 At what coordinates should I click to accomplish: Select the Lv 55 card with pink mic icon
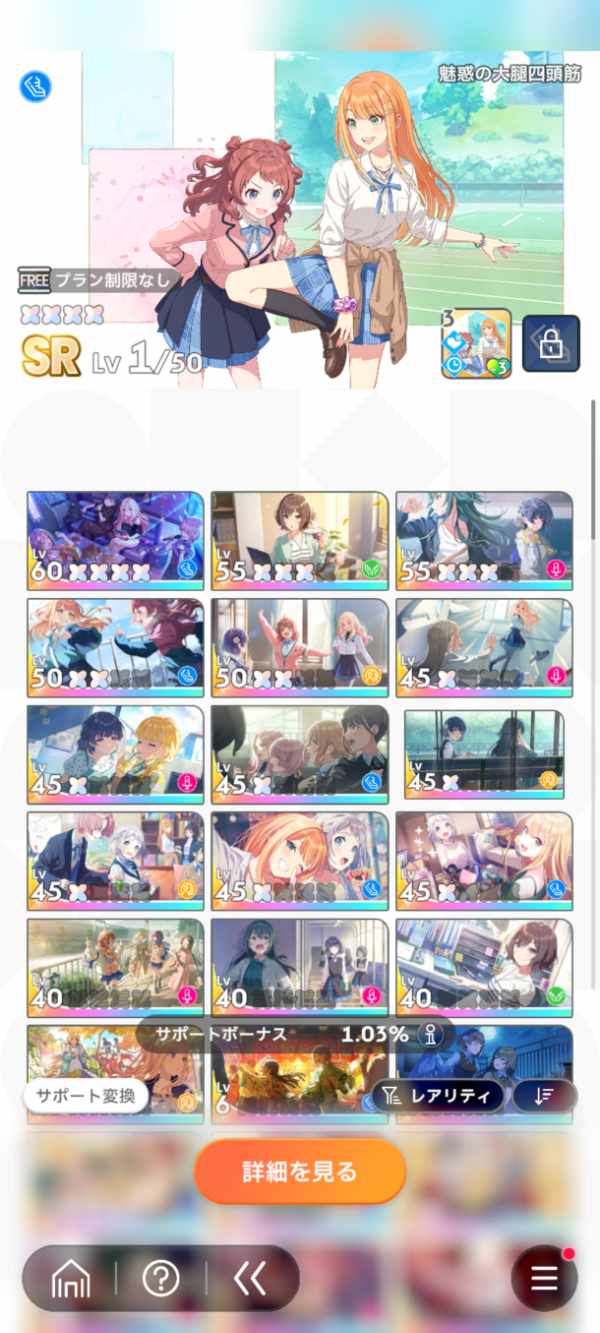click(484, 540)
